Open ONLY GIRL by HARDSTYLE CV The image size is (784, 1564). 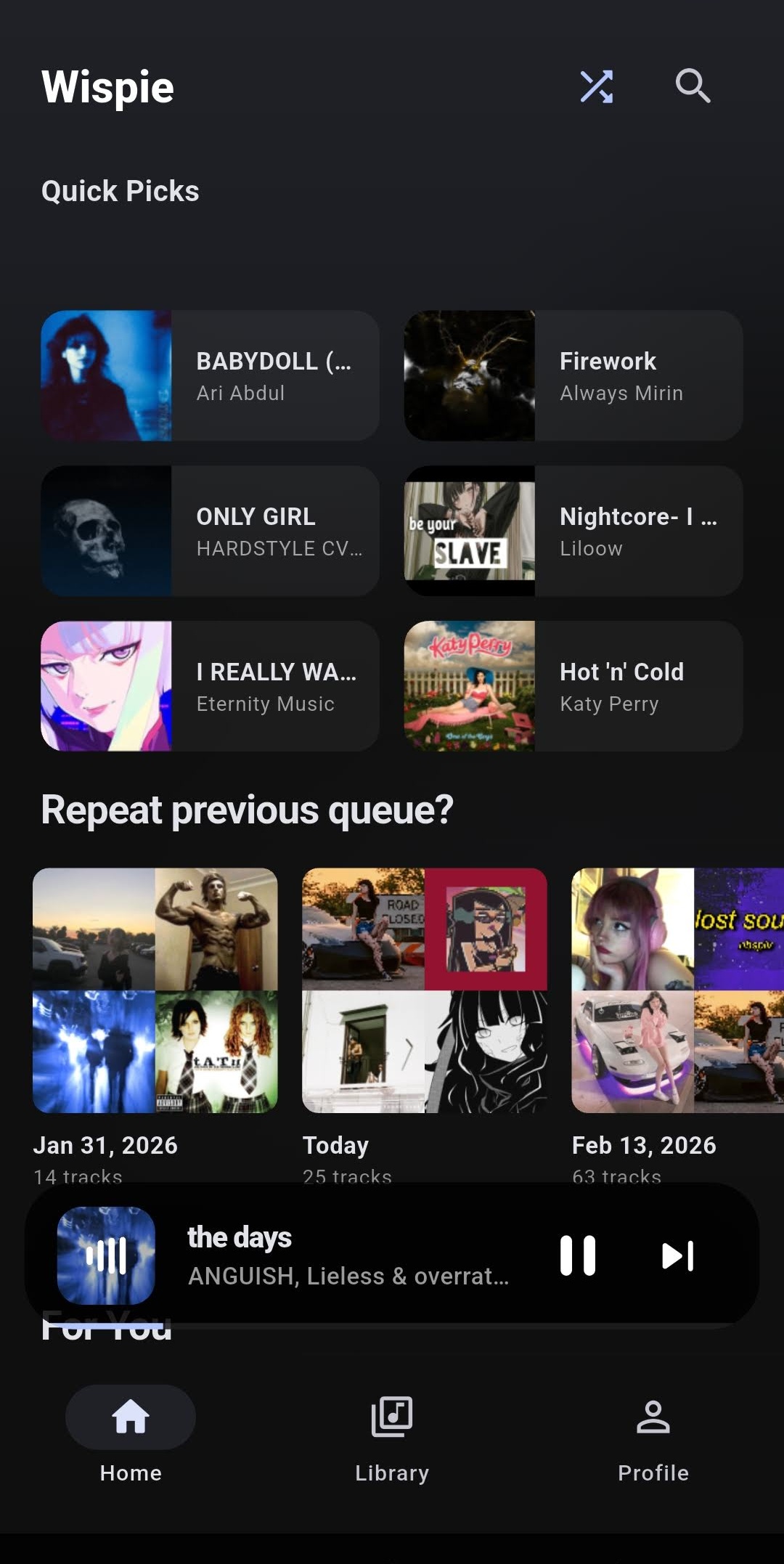tap(211, 530)
